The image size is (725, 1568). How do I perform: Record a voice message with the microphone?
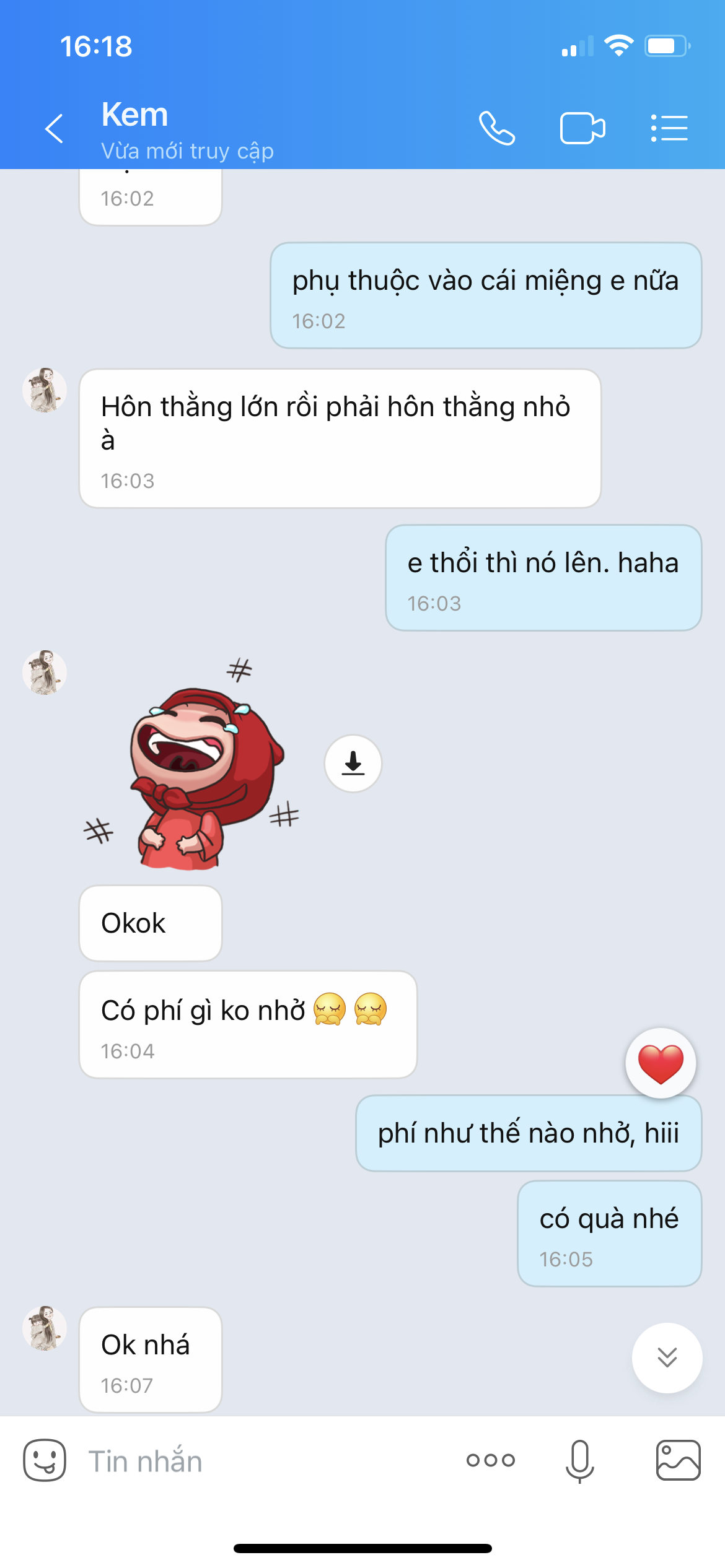580,1460
